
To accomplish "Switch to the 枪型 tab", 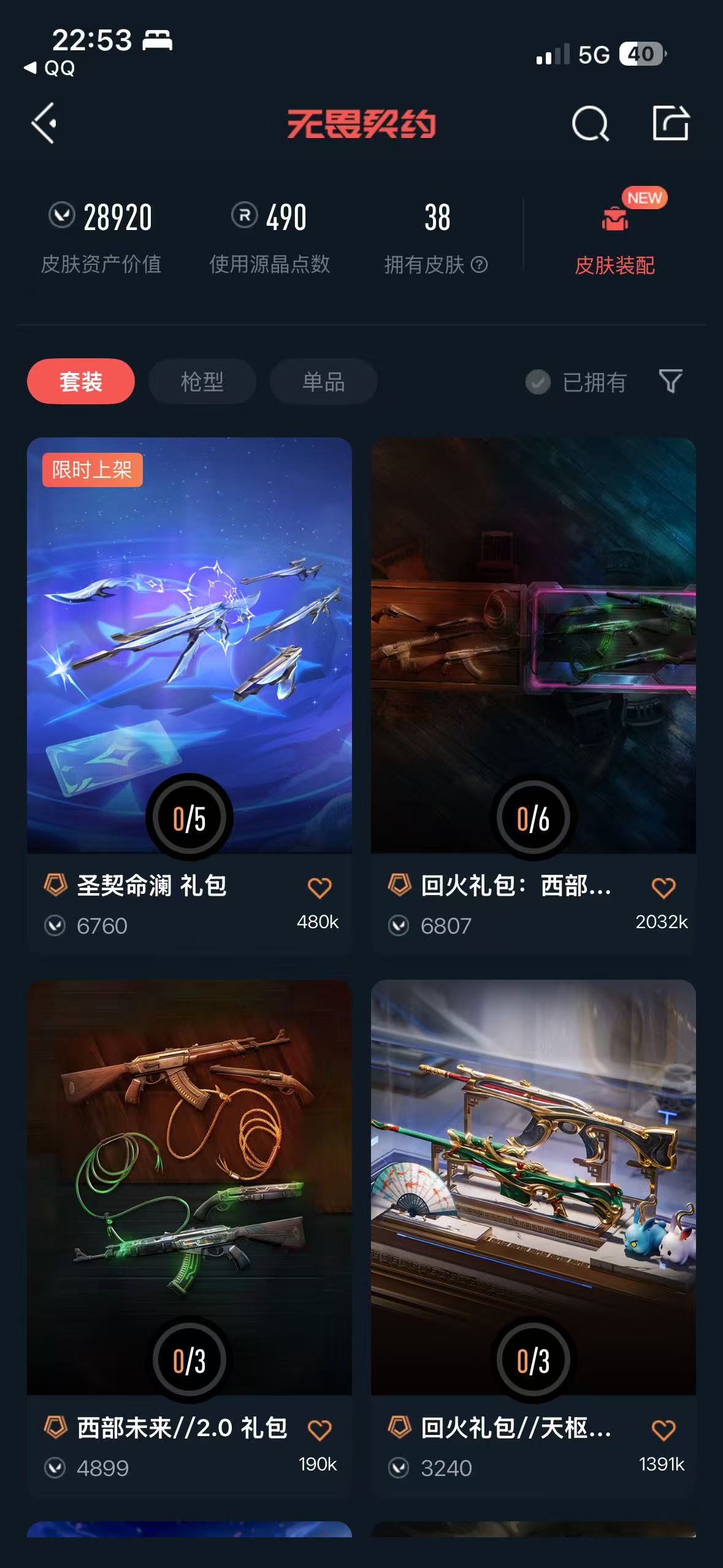I will 202,382.
